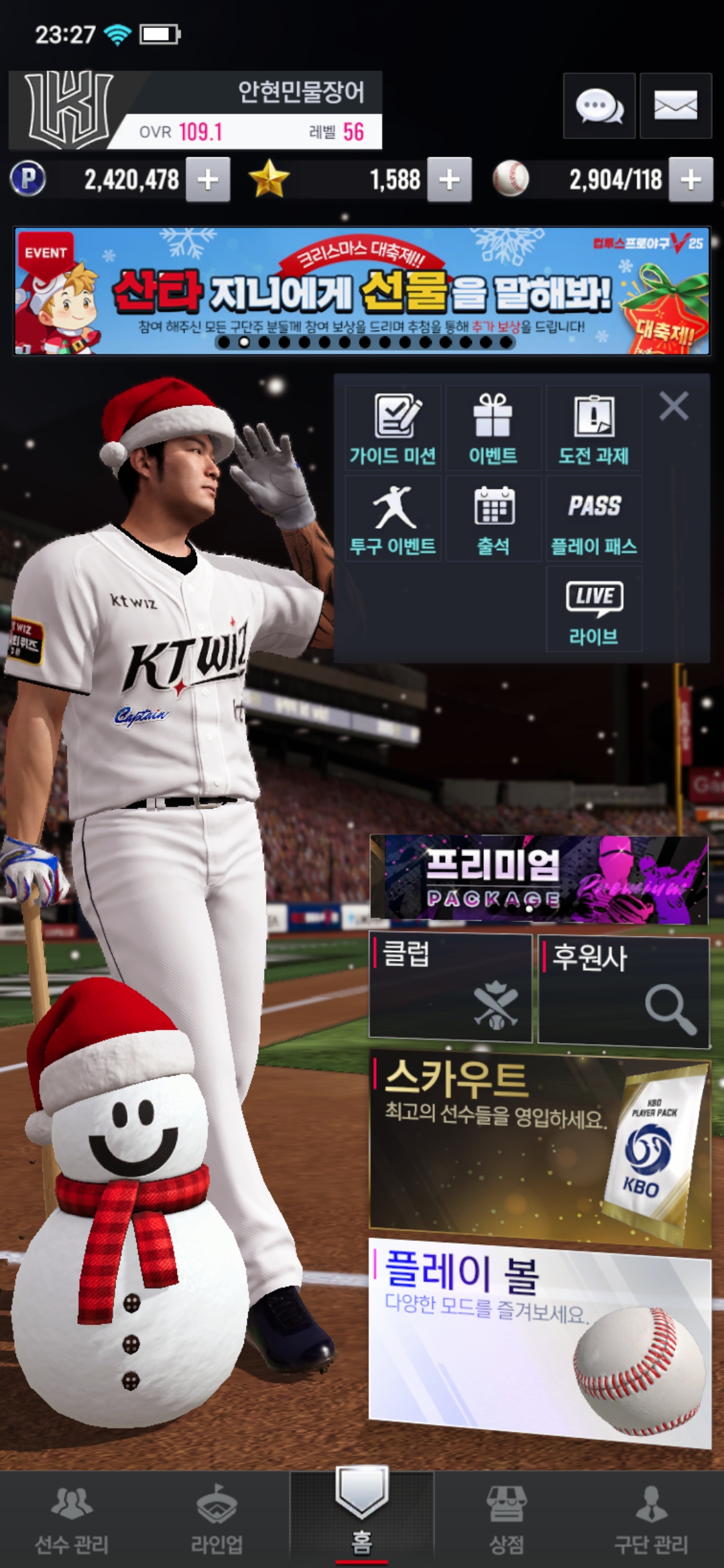Check 출석 attendance calendar

493,519
